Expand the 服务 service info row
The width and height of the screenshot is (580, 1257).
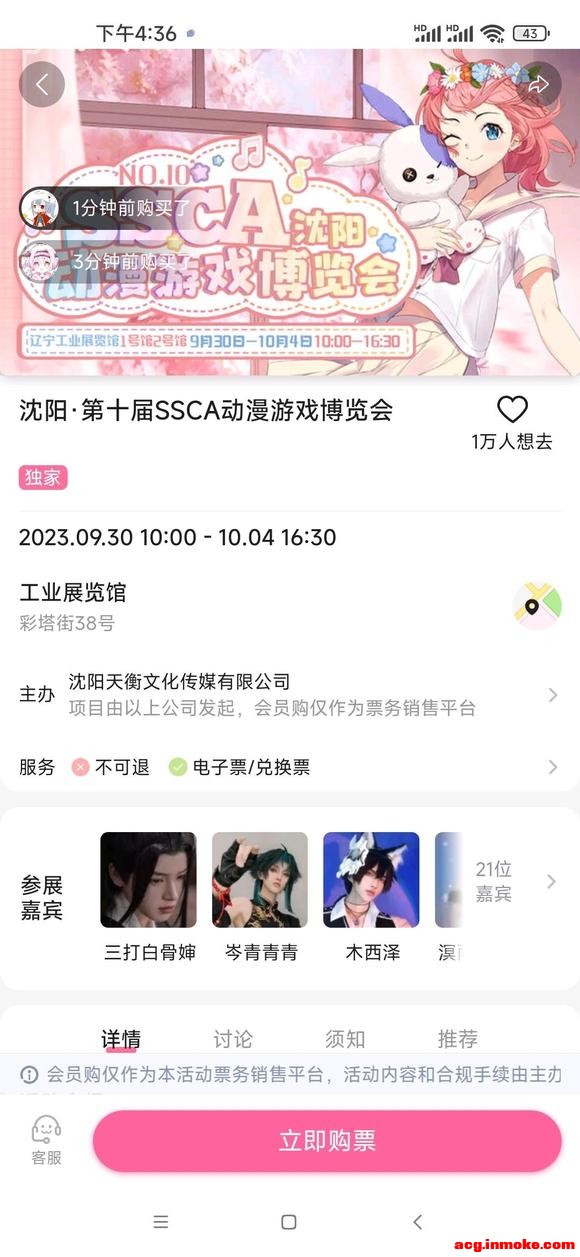(290, 767)
